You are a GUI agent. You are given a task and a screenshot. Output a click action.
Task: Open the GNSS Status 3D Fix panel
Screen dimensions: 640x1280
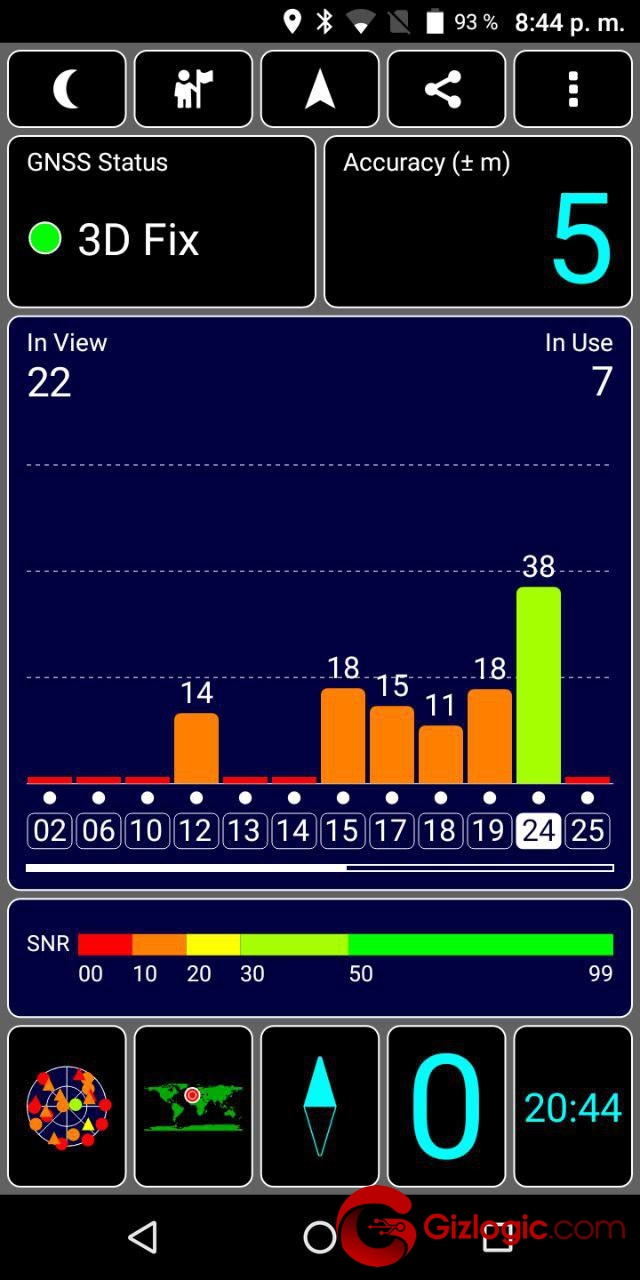tap(162, 221)
